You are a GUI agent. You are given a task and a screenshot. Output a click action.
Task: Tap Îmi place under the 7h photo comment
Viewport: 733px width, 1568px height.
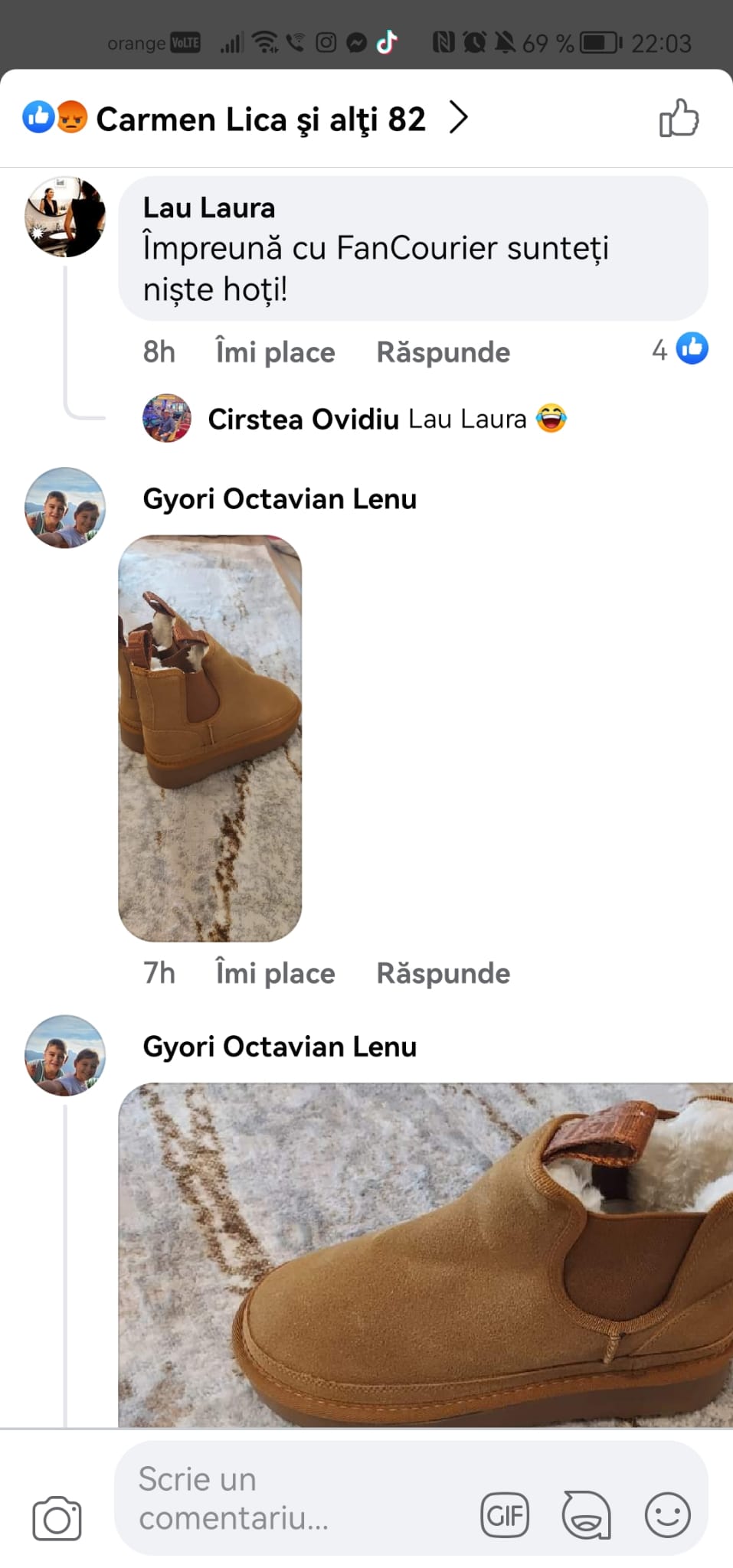click(275, 973)
